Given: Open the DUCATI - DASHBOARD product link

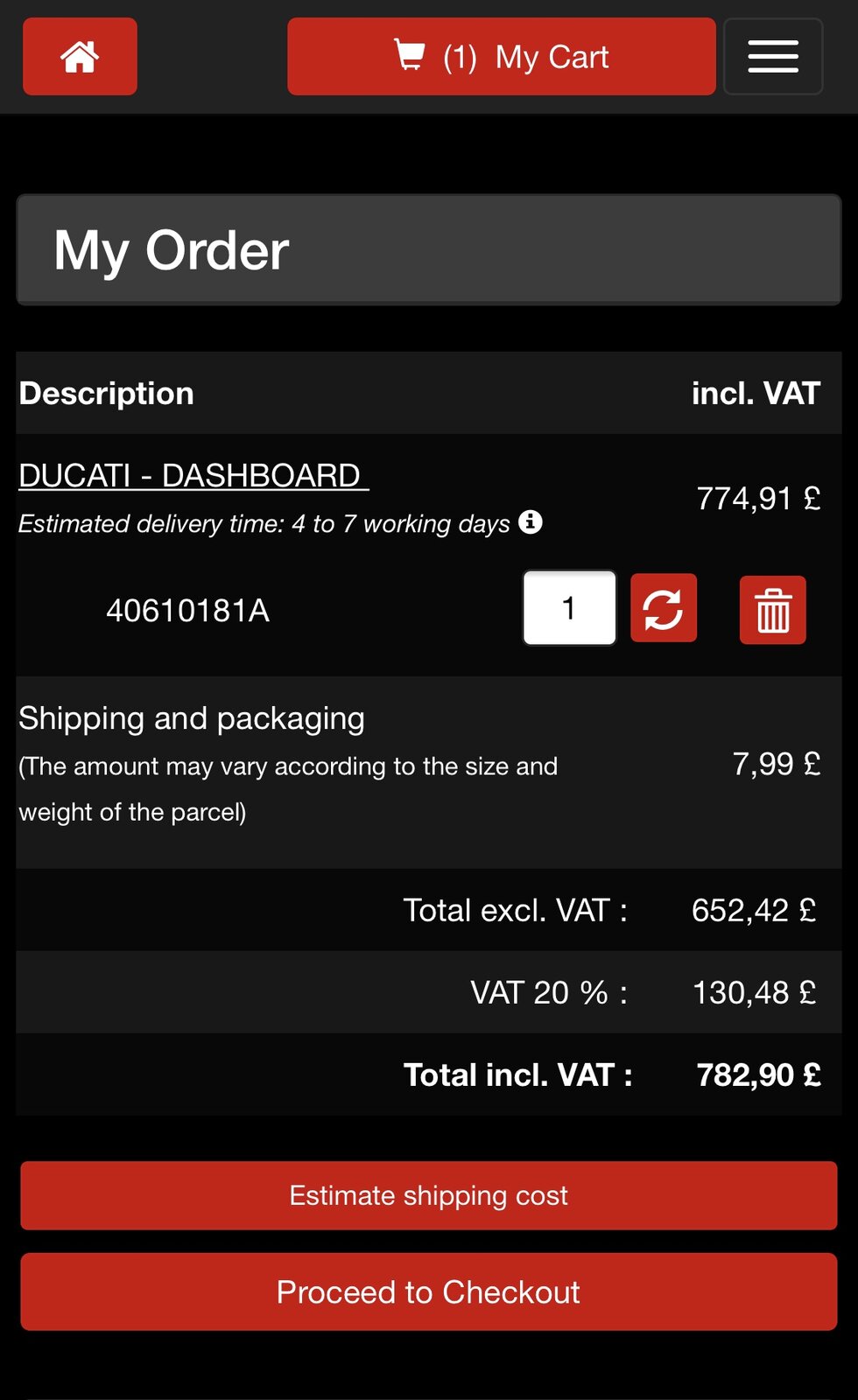Looking at the screenshot, I should coord(193,476).
